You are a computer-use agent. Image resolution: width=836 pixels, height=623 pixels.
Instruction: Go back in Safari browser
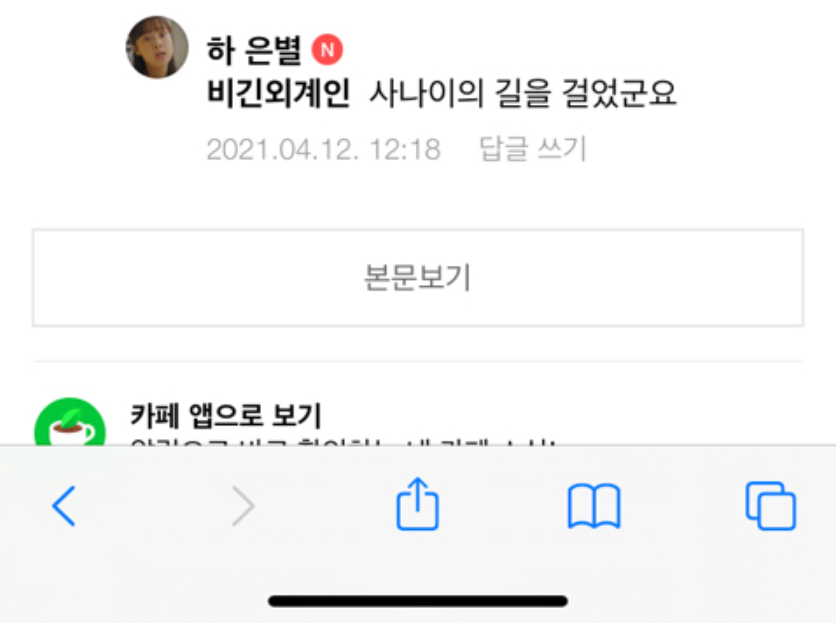tap(64, 507)
